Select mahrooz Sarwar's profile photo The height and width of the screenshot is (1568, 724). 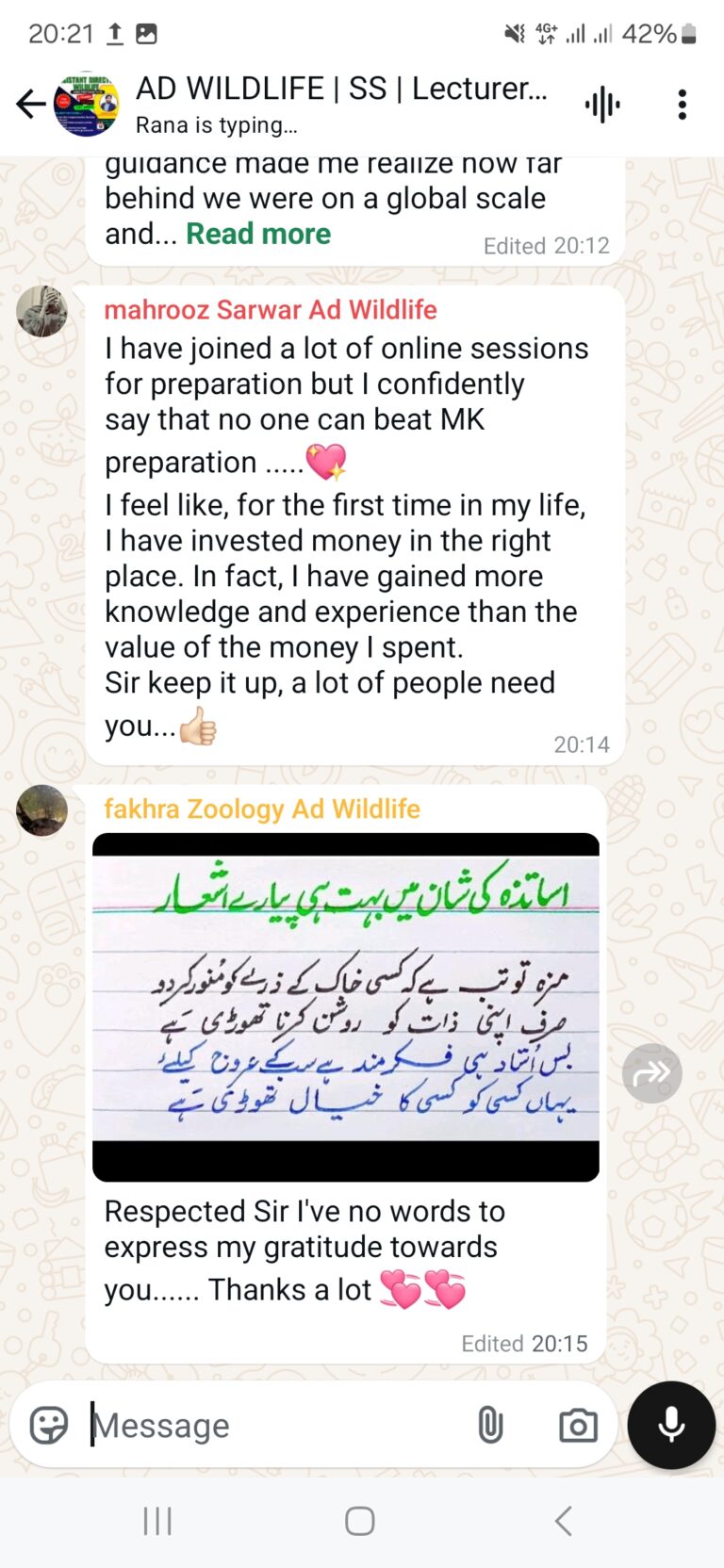coord(42,311)
